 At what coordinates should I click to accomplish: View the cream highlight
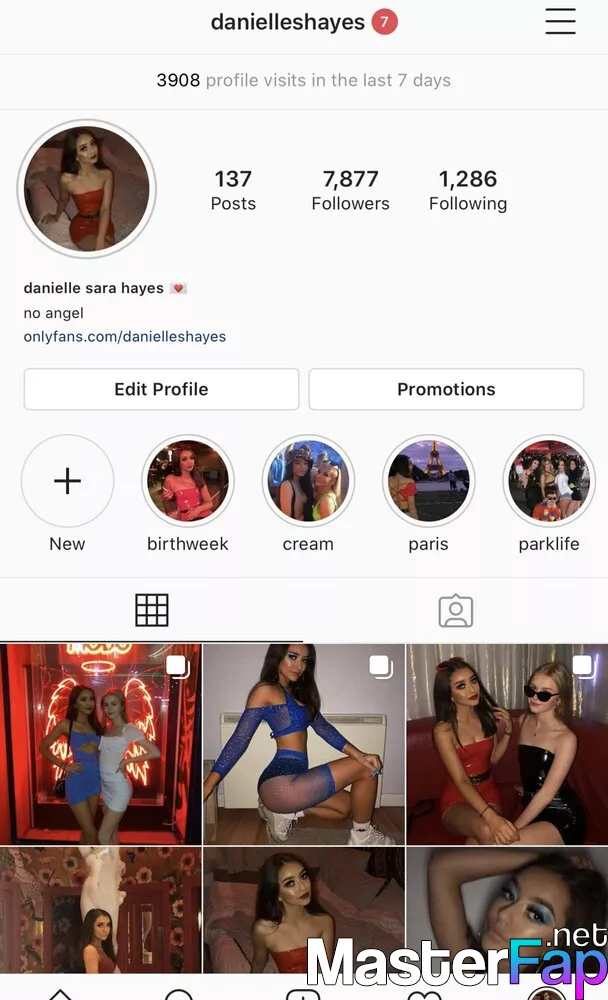(308, 481)
